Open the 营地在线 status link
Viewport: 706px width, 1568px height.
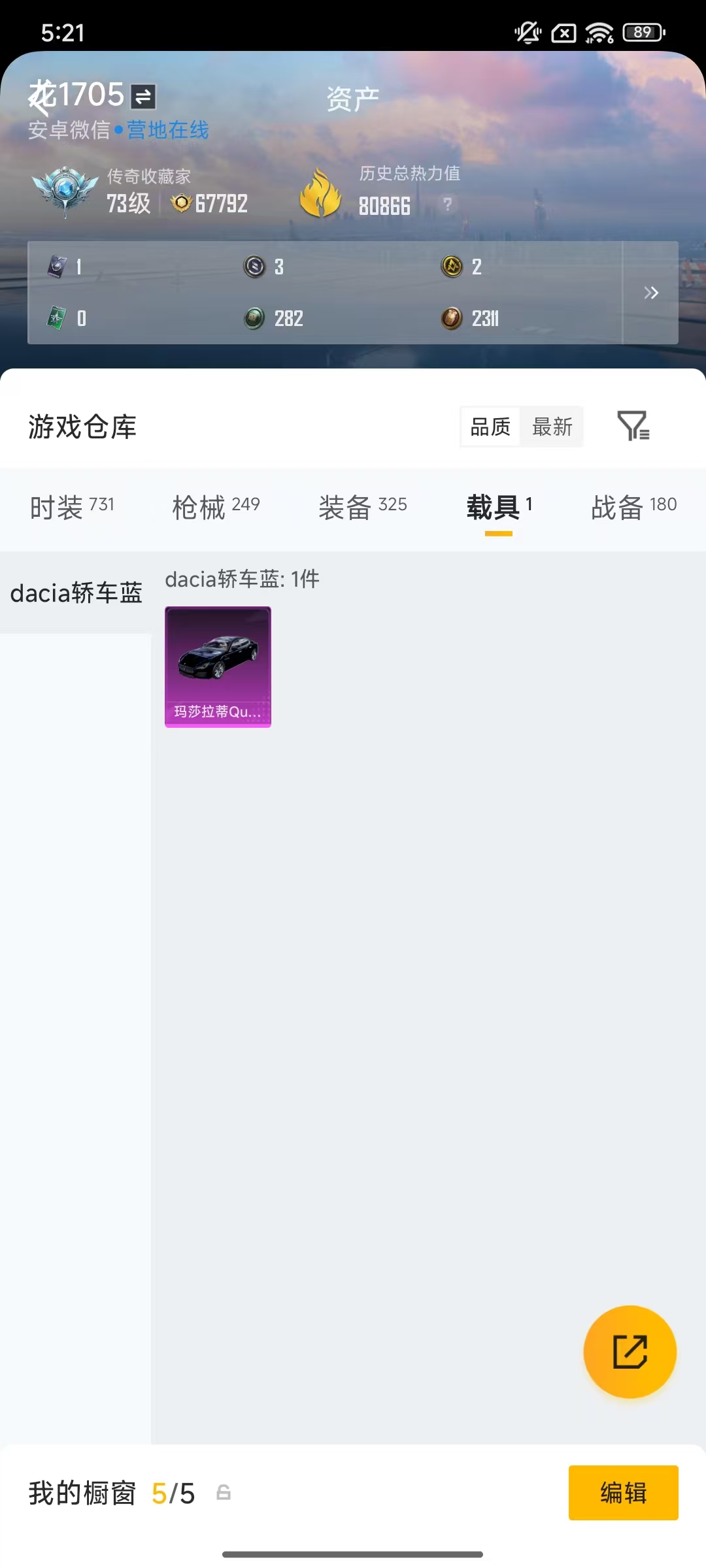point(166,131)
